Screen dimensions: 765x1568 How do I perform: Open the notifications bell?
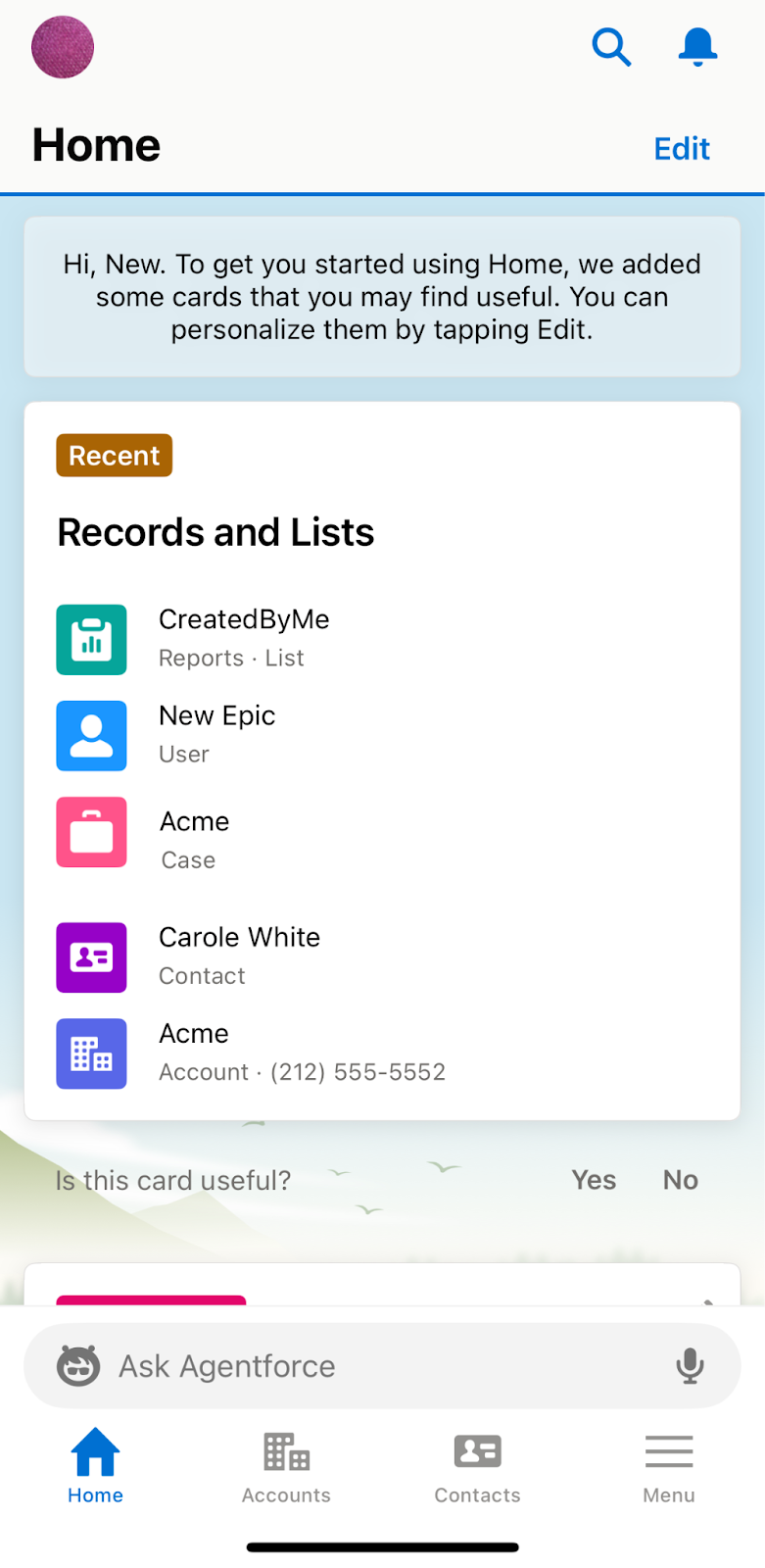pos(697,47)
